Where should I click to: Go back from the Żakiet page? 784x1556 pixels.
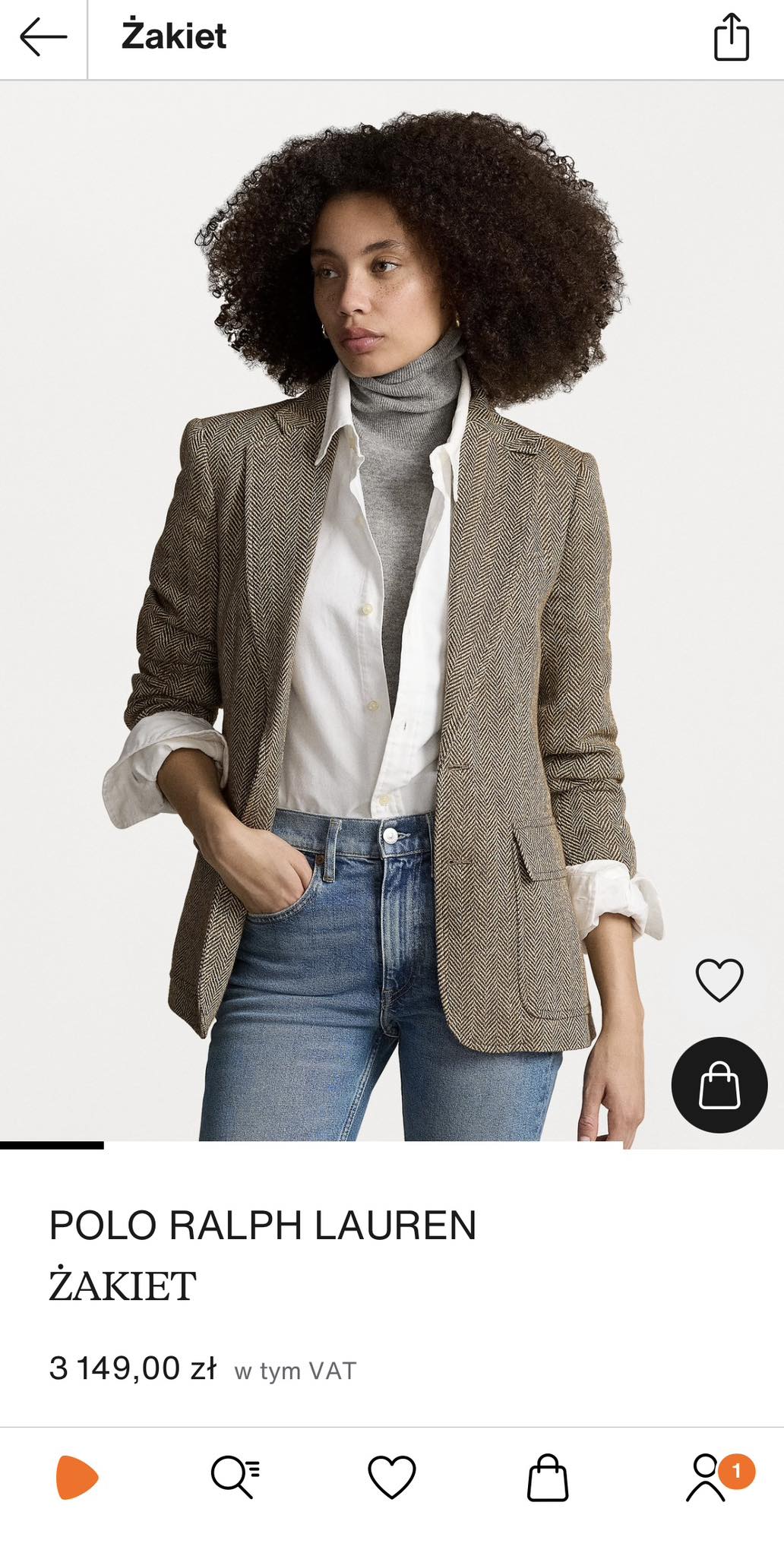43,36
